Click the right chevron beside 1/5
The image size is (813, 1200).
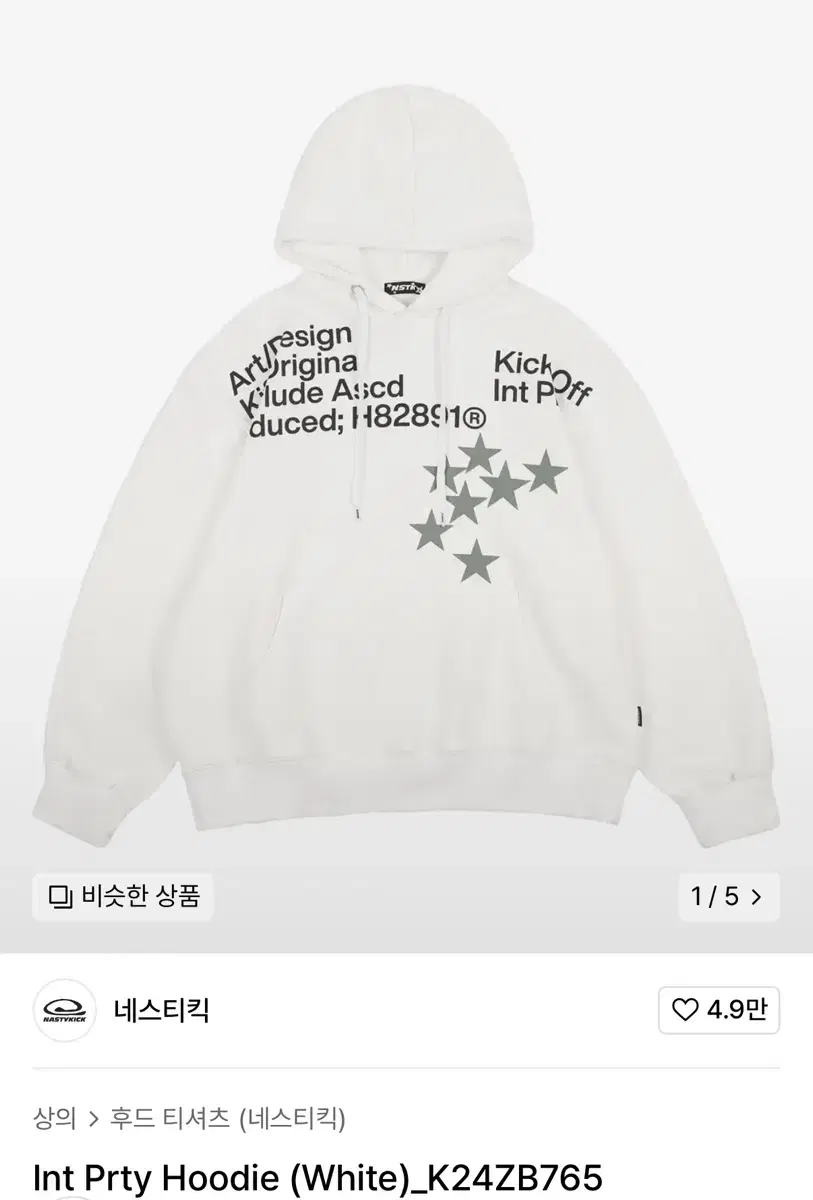pos(758,898)
